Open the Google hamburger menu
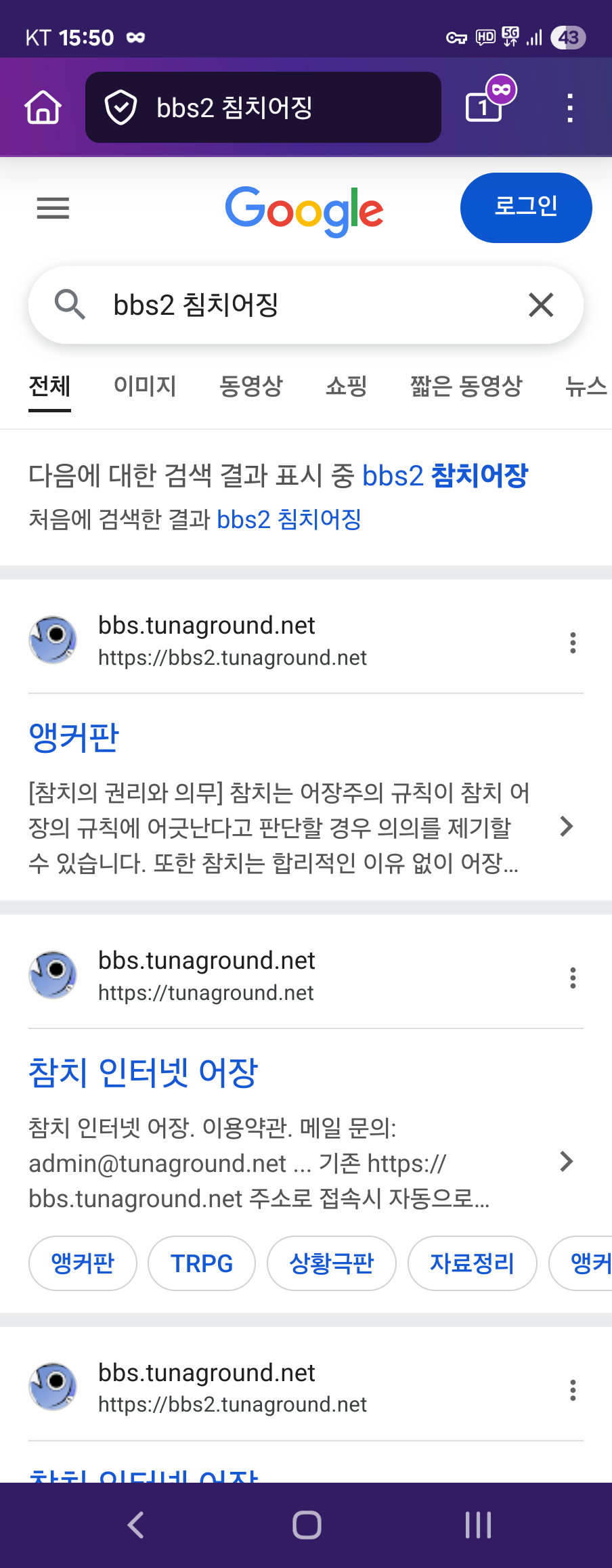This screenshot has height=1568, width=612. (53, 208)
